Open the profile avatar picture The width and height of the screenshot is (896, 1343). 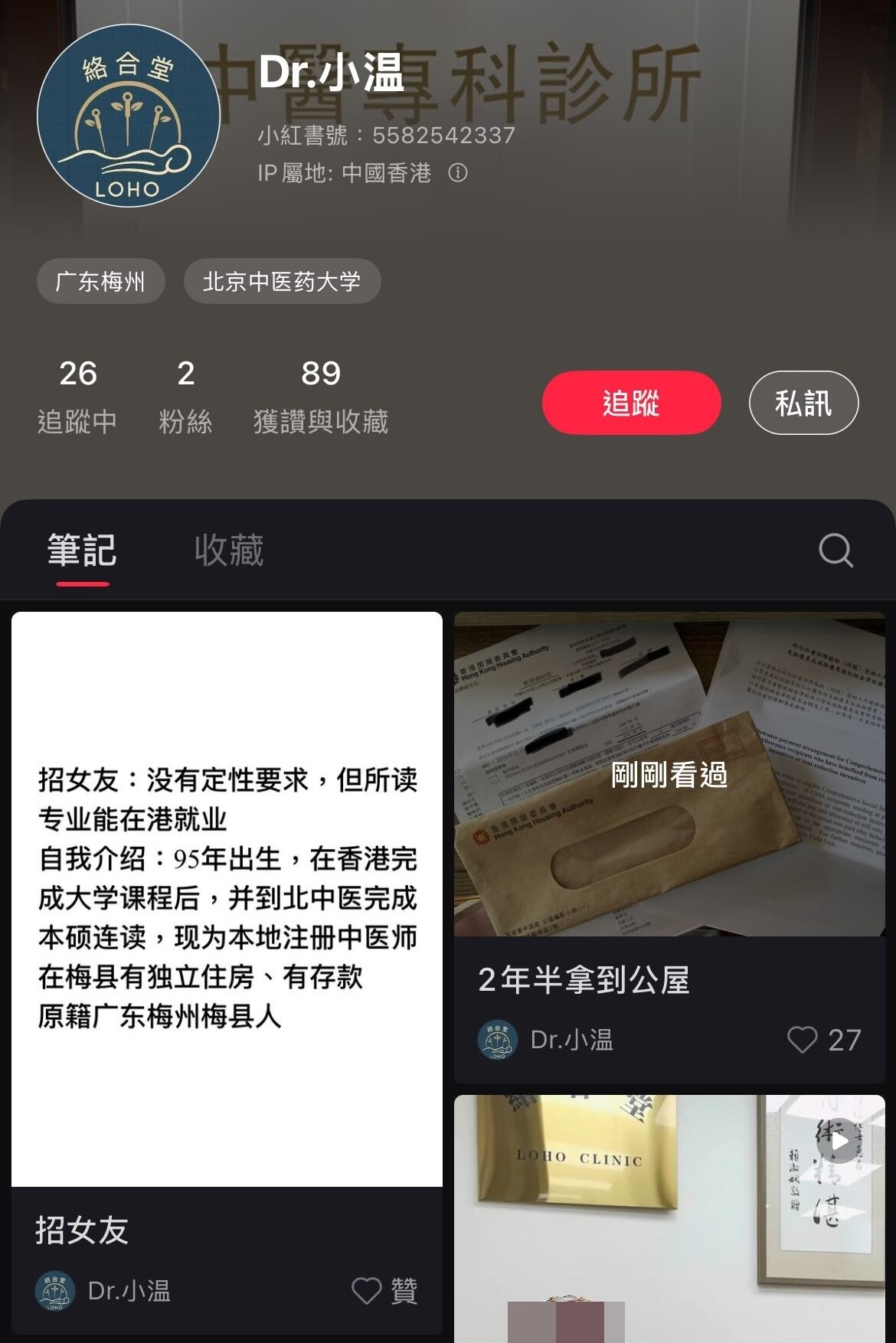tap(128, 116)
